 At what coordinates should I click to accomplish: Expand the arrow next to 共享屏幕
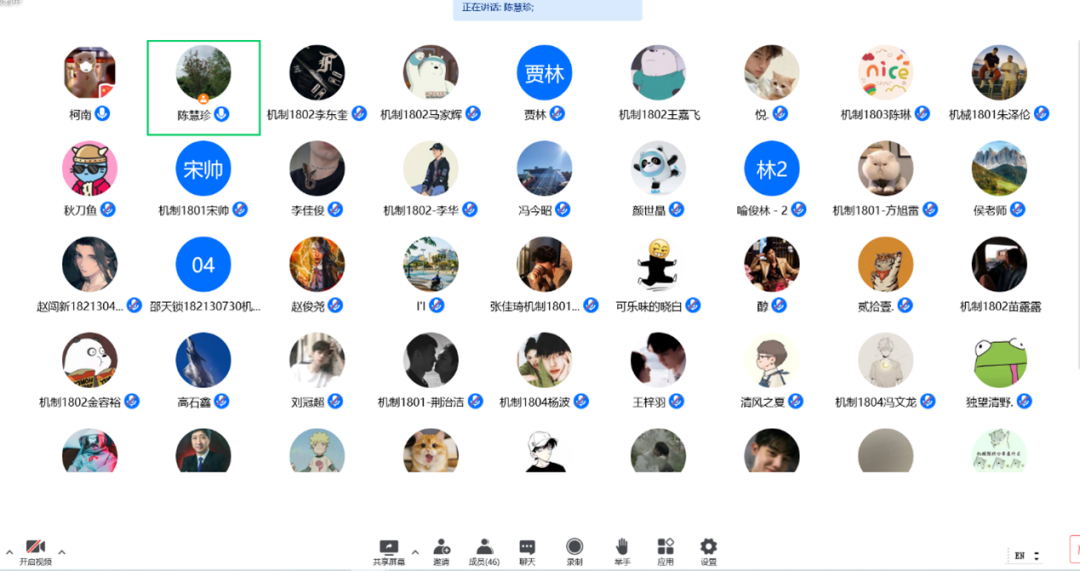coord(413,550)
